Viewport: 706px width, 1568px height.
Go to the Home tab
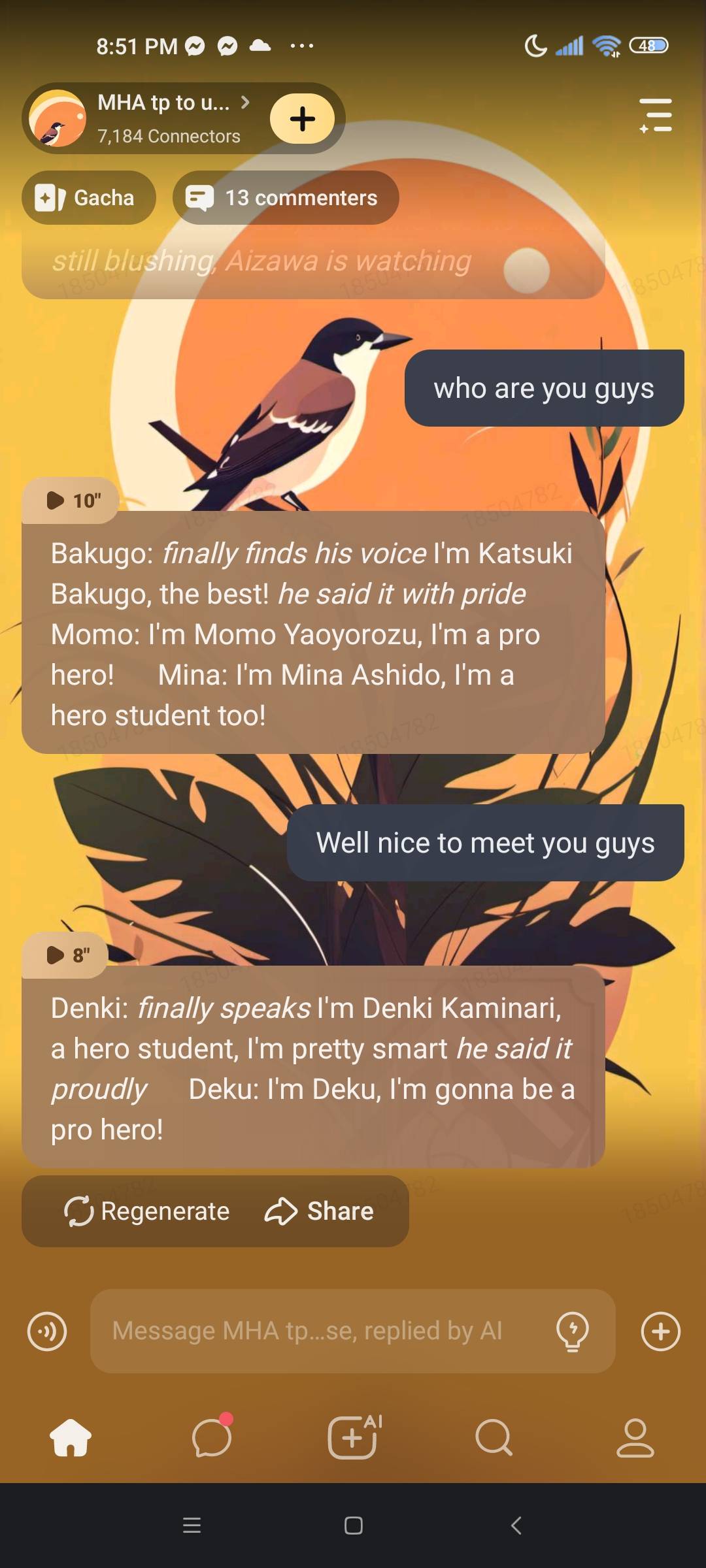(71, 1437)
